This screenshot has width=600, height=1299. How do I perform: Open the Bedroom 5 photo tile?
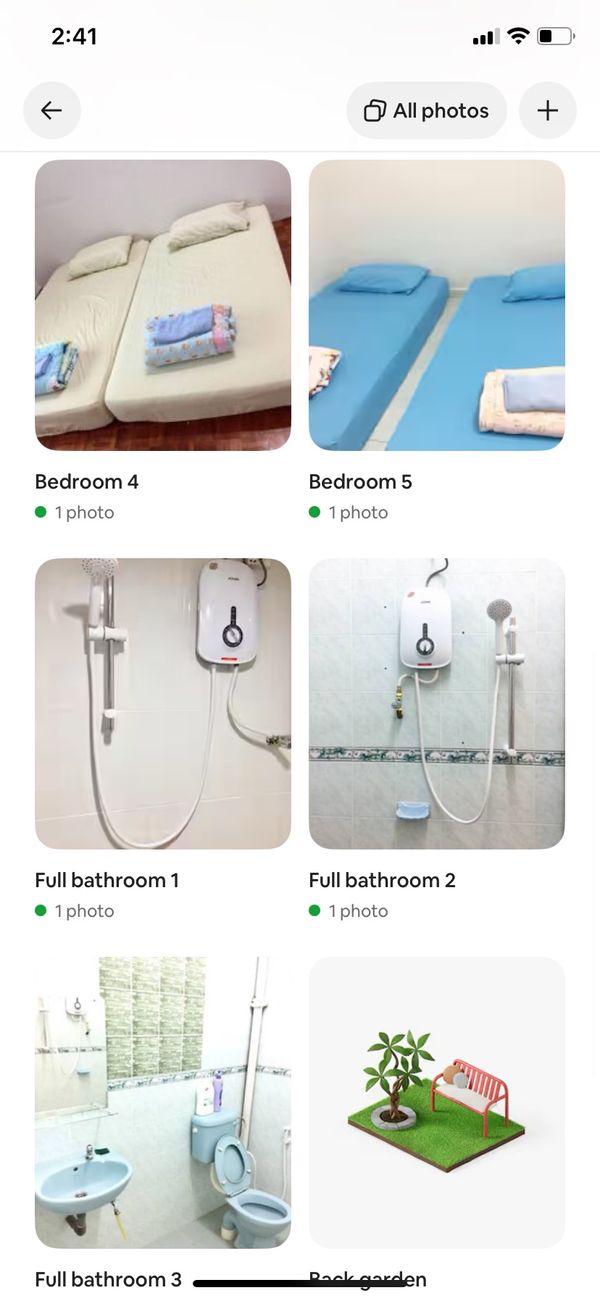pos(437,305)
